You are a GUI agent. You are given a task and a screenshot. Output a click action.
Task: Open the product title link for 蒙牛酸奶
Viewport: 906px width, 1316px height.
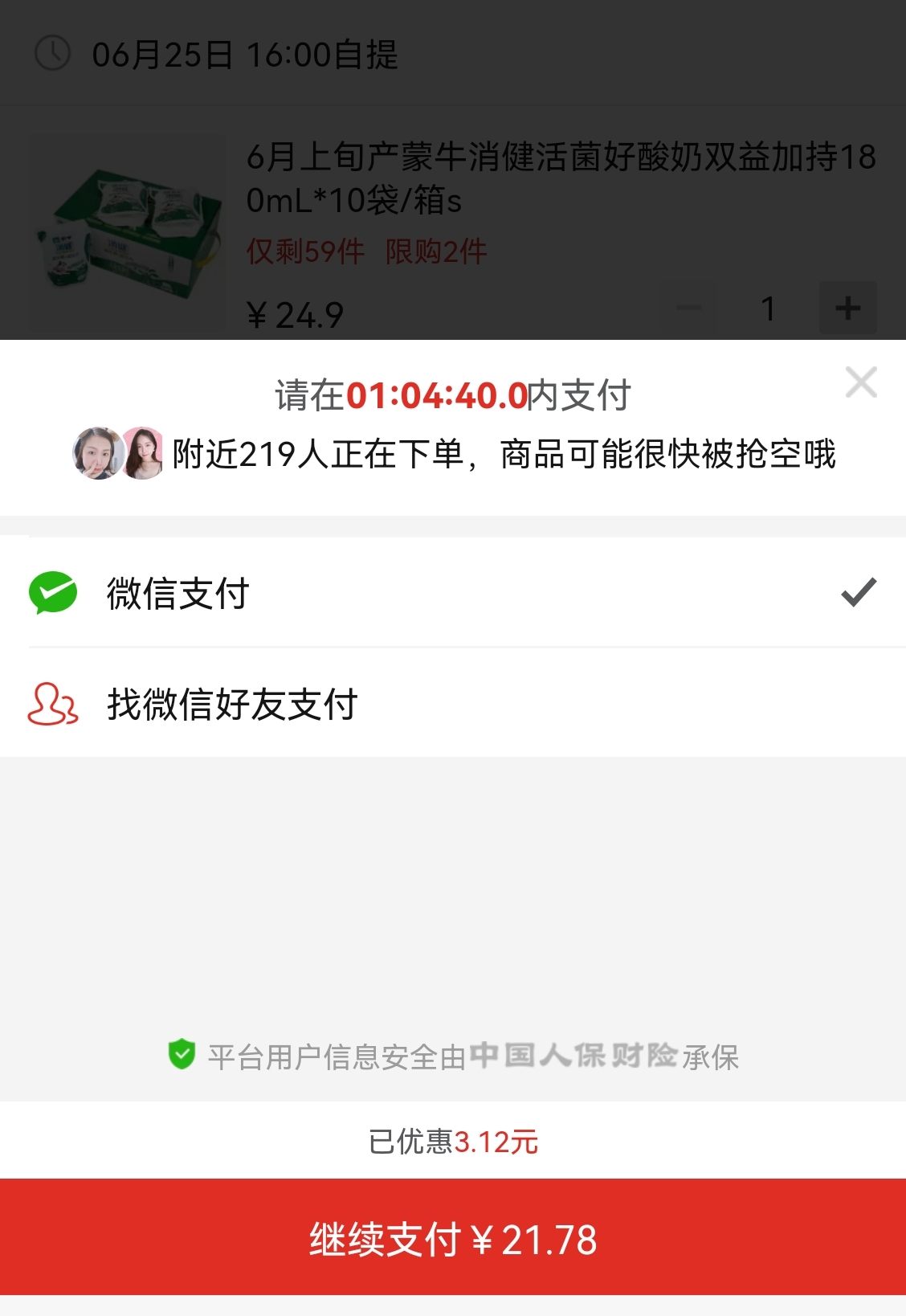tap(562, 182)
